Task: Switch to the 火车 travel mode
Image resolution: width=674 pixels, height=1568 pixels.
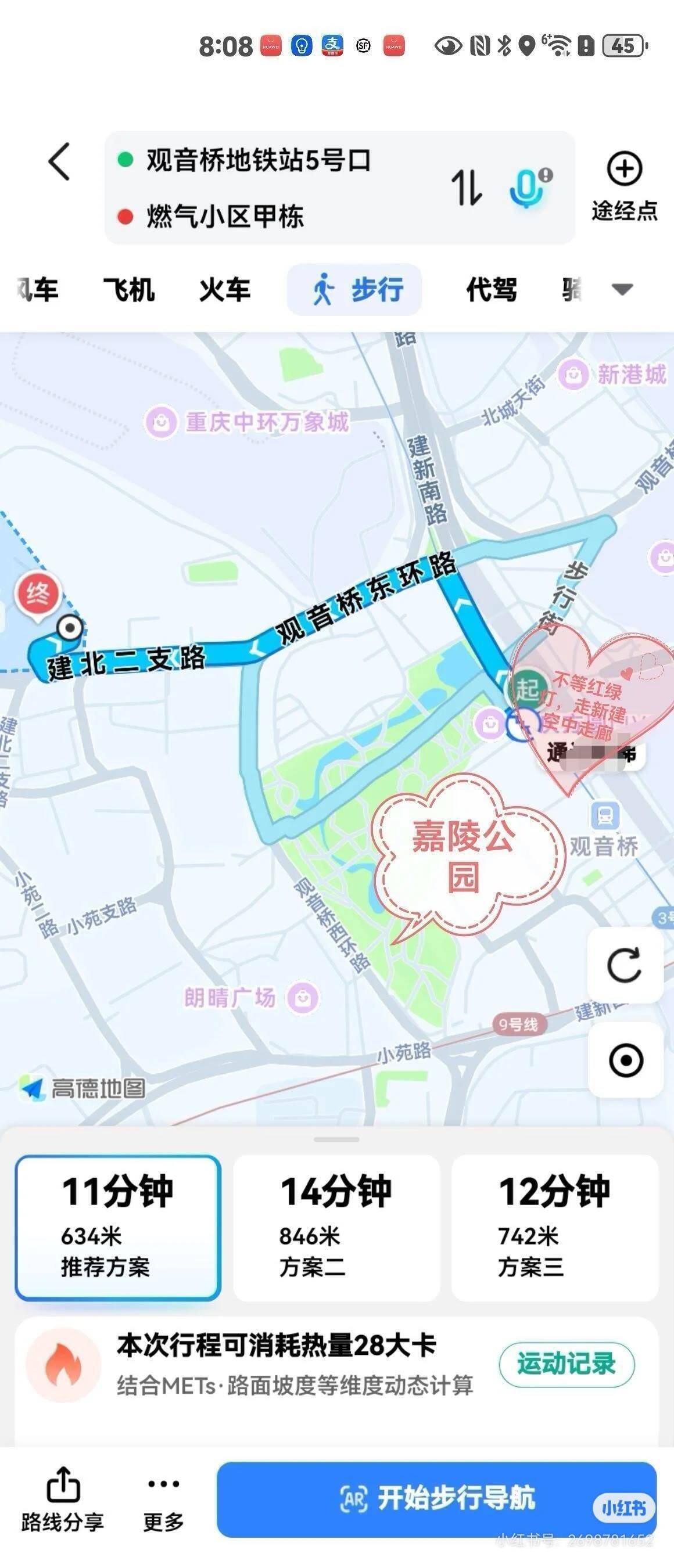Action: tap(225, 290)
